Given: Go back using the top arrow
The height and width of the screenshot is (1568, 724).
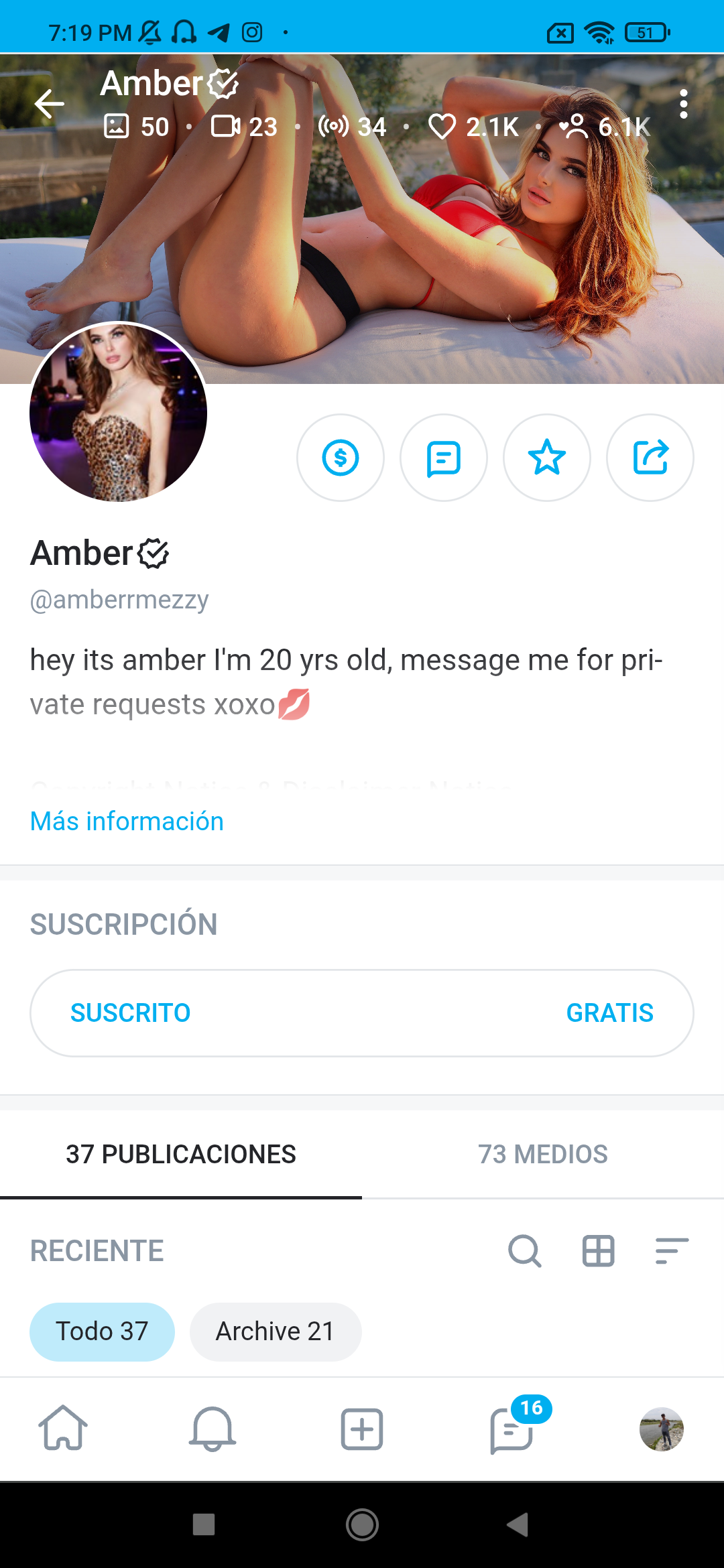Looking at the screenshot, I should [x=50, y=104].
